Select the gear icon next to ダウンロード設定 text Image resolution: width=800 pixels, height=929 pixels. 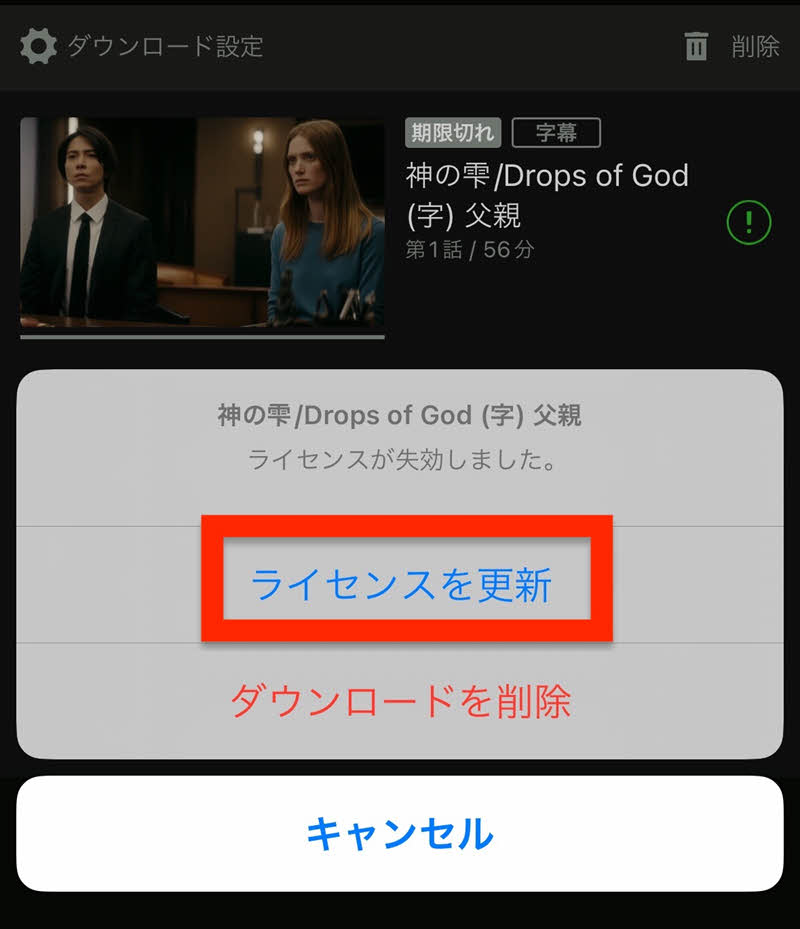(37, 45)
